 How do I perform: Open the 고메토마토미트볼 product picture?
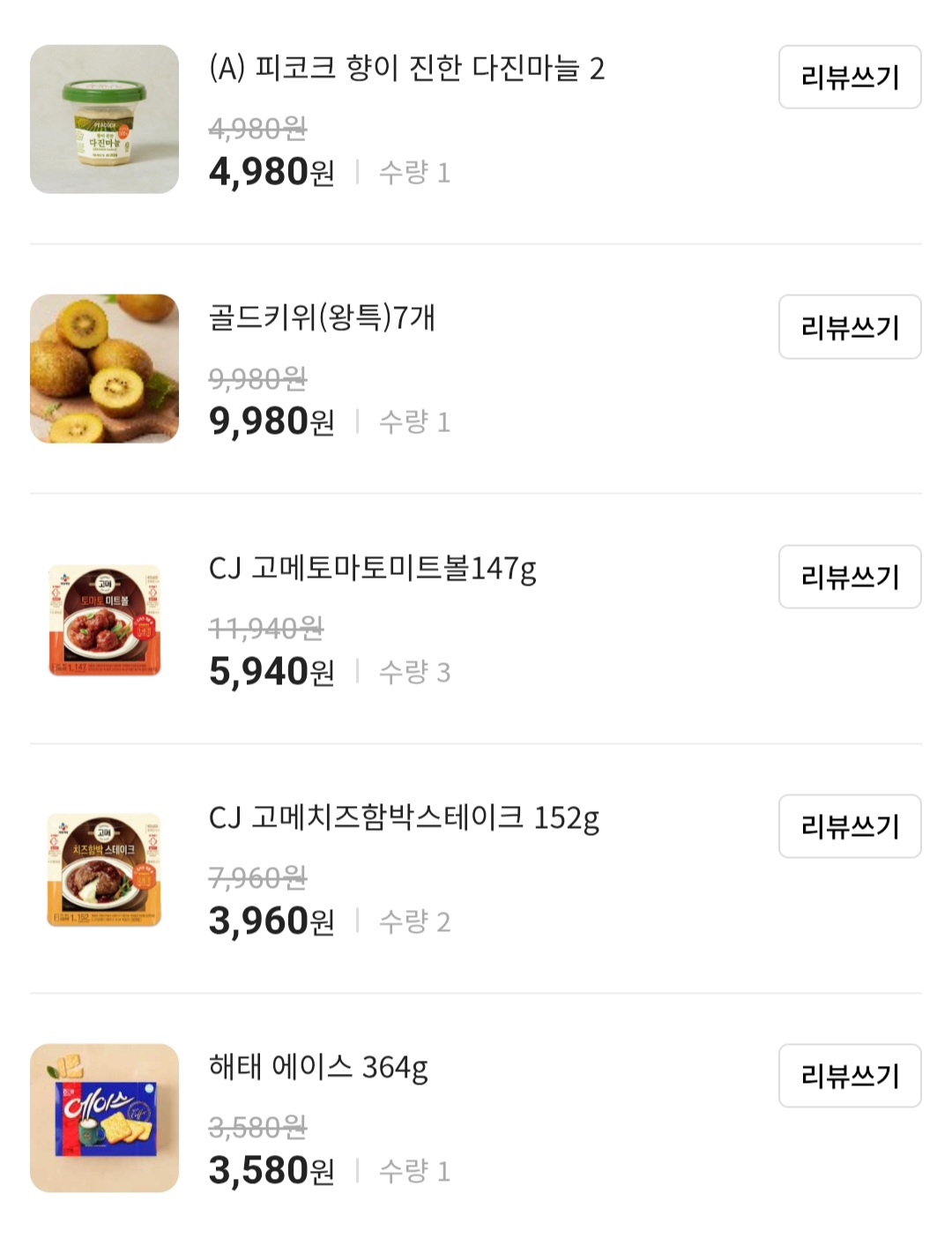104,620
